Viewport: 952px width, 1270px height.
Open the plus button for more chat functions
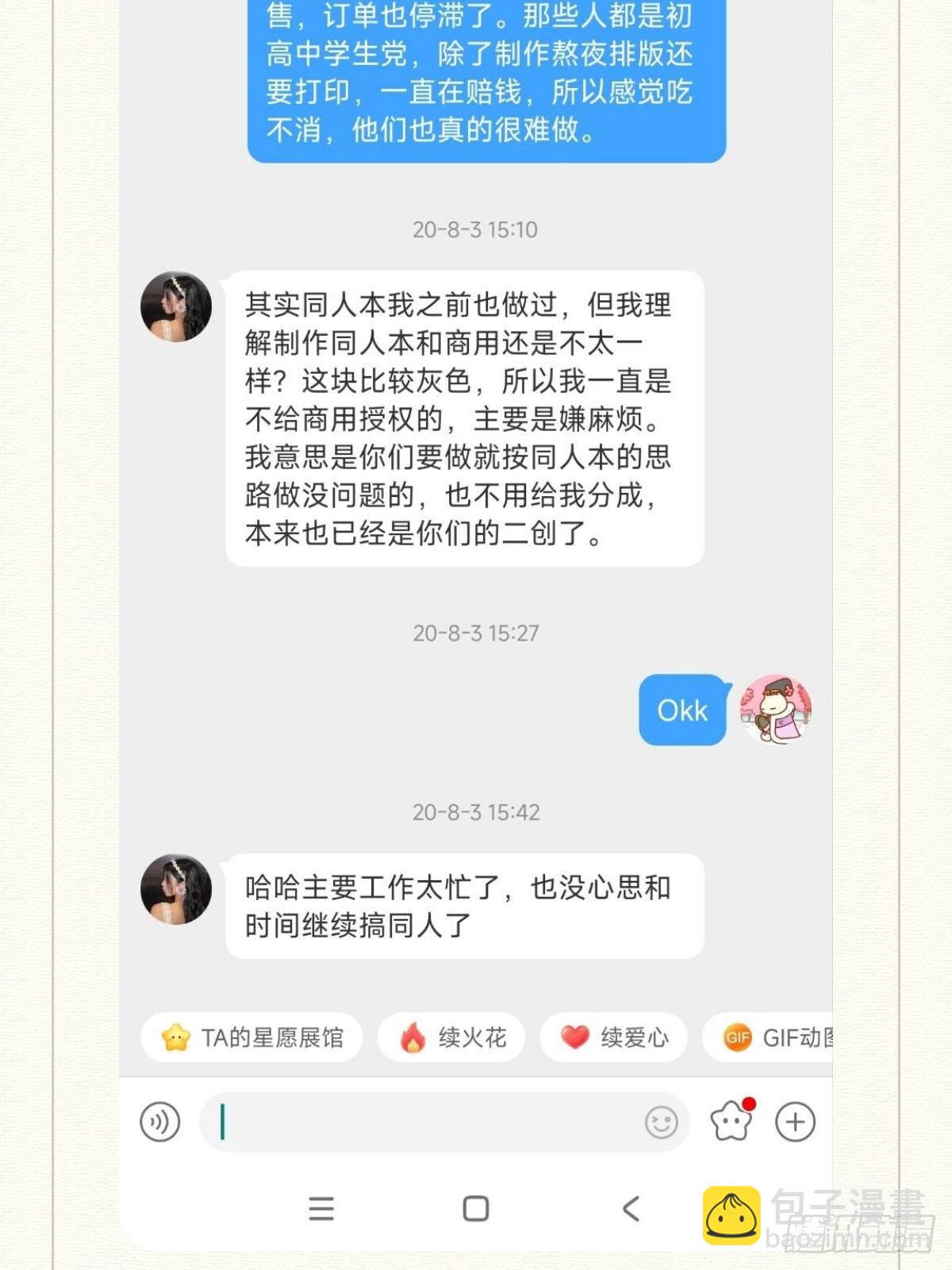click(x=796, y=1122)
